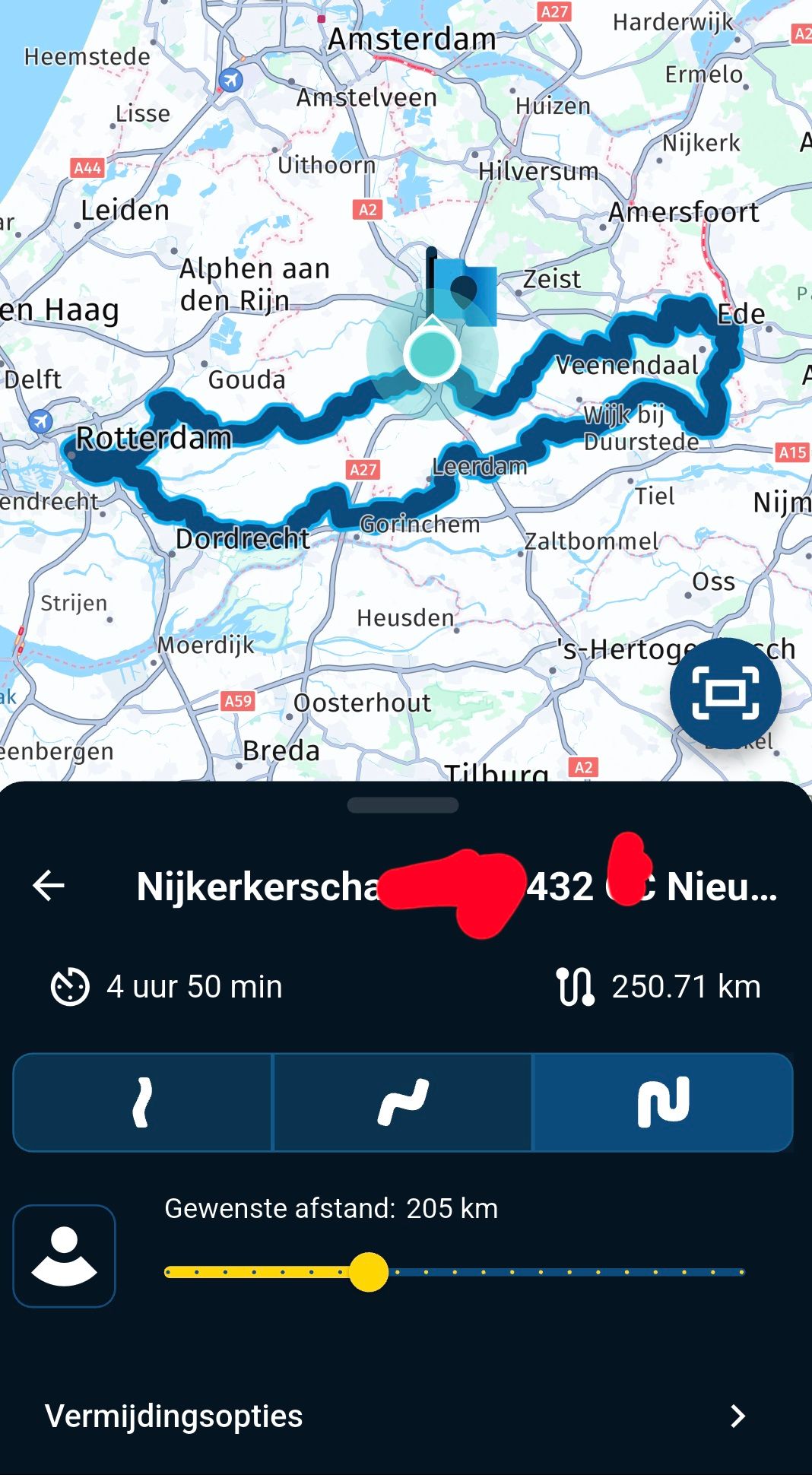Choose the medium winding route option
The width and height of the screenshot is (812, 1475).
click(403, 1102)
